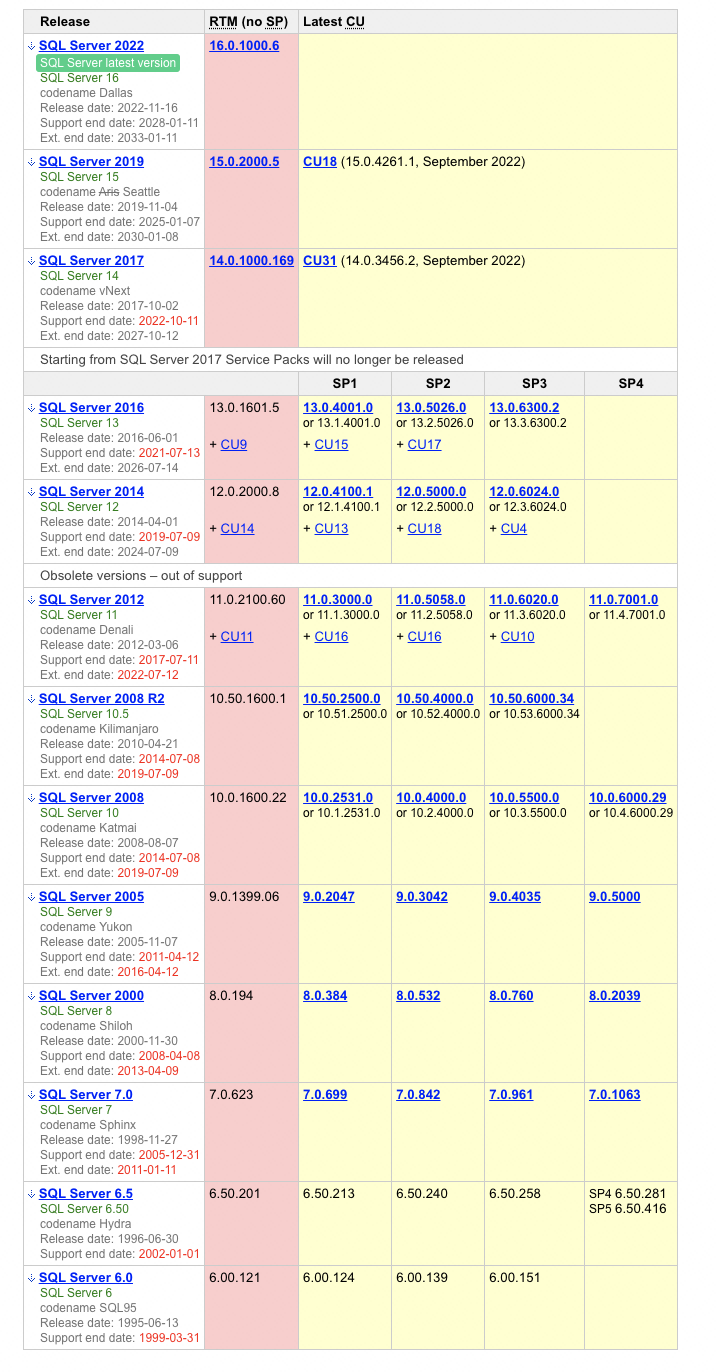
Task: Open the SQL Server 7.0 link
Action: pos(85,1095)
